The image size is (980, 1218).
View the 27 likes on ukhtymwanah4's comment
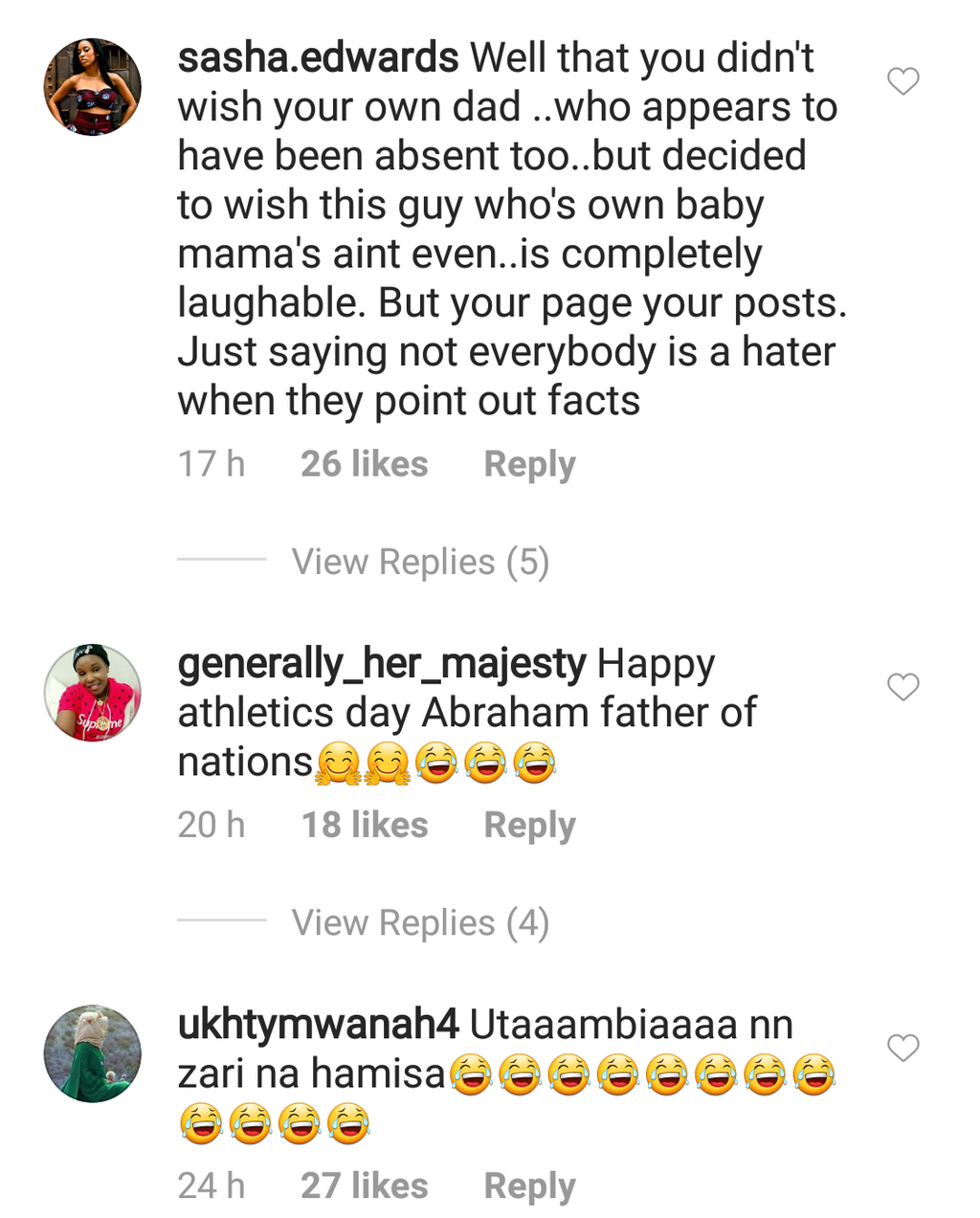pos(364,1186)
